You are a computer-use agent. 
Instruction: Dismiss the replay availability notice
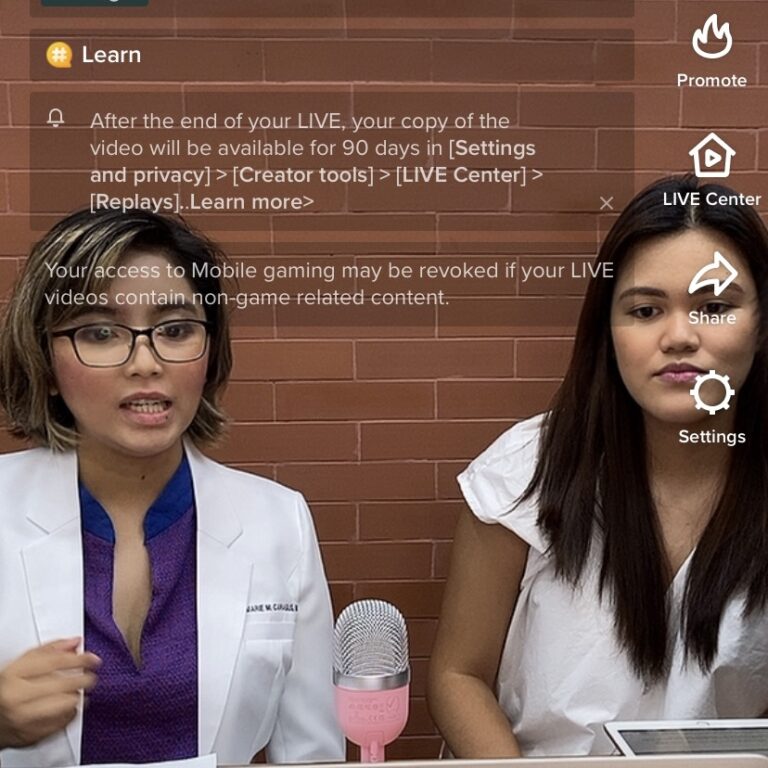point(606,203)
